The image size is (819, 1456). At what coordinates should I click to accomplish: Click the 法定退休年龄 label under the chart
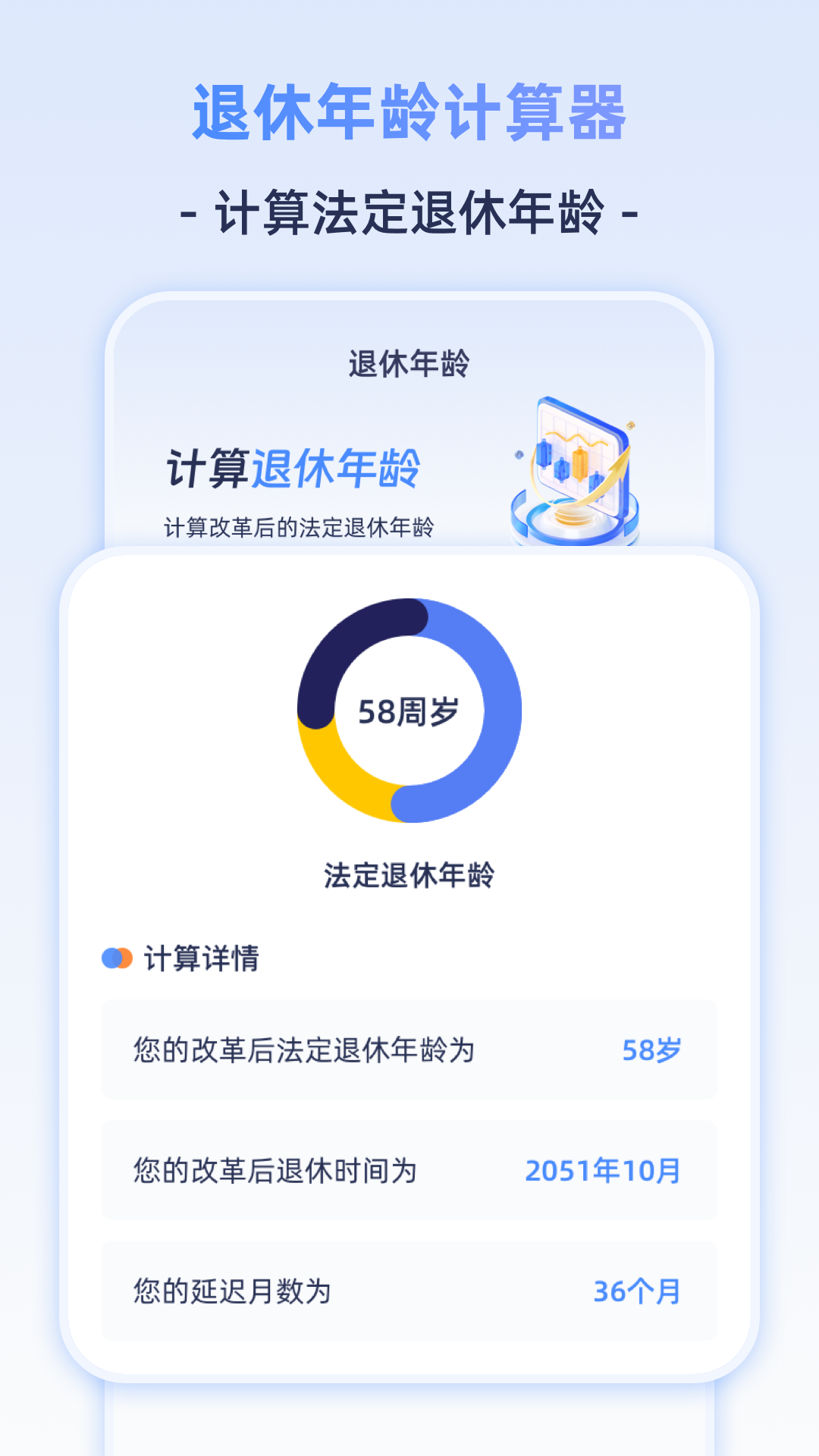[x=410, y=873]
